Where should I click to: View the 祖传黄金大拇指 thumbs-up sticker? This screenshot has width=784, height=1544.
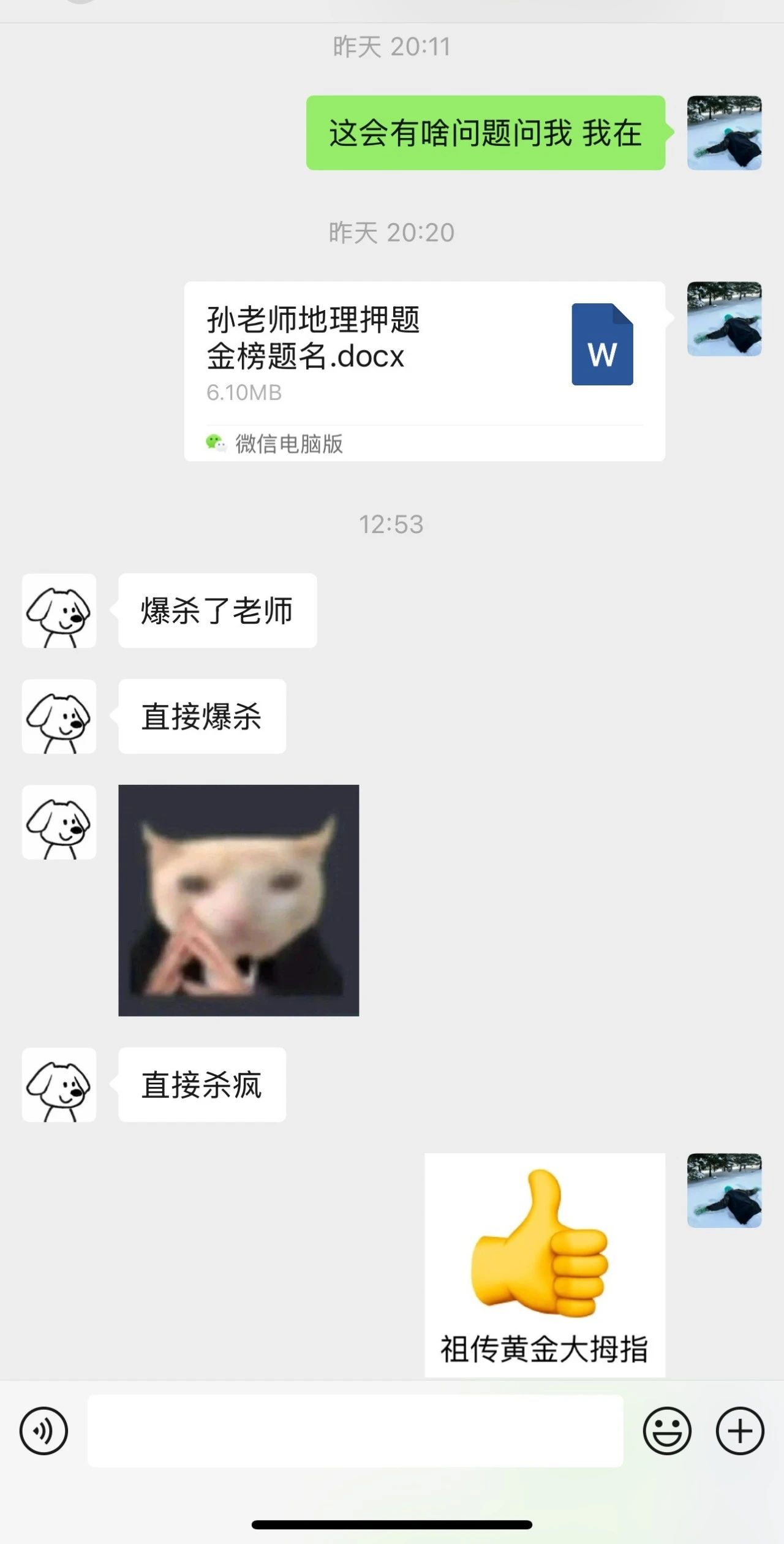pyautogui.click(x=545, y=1265)
